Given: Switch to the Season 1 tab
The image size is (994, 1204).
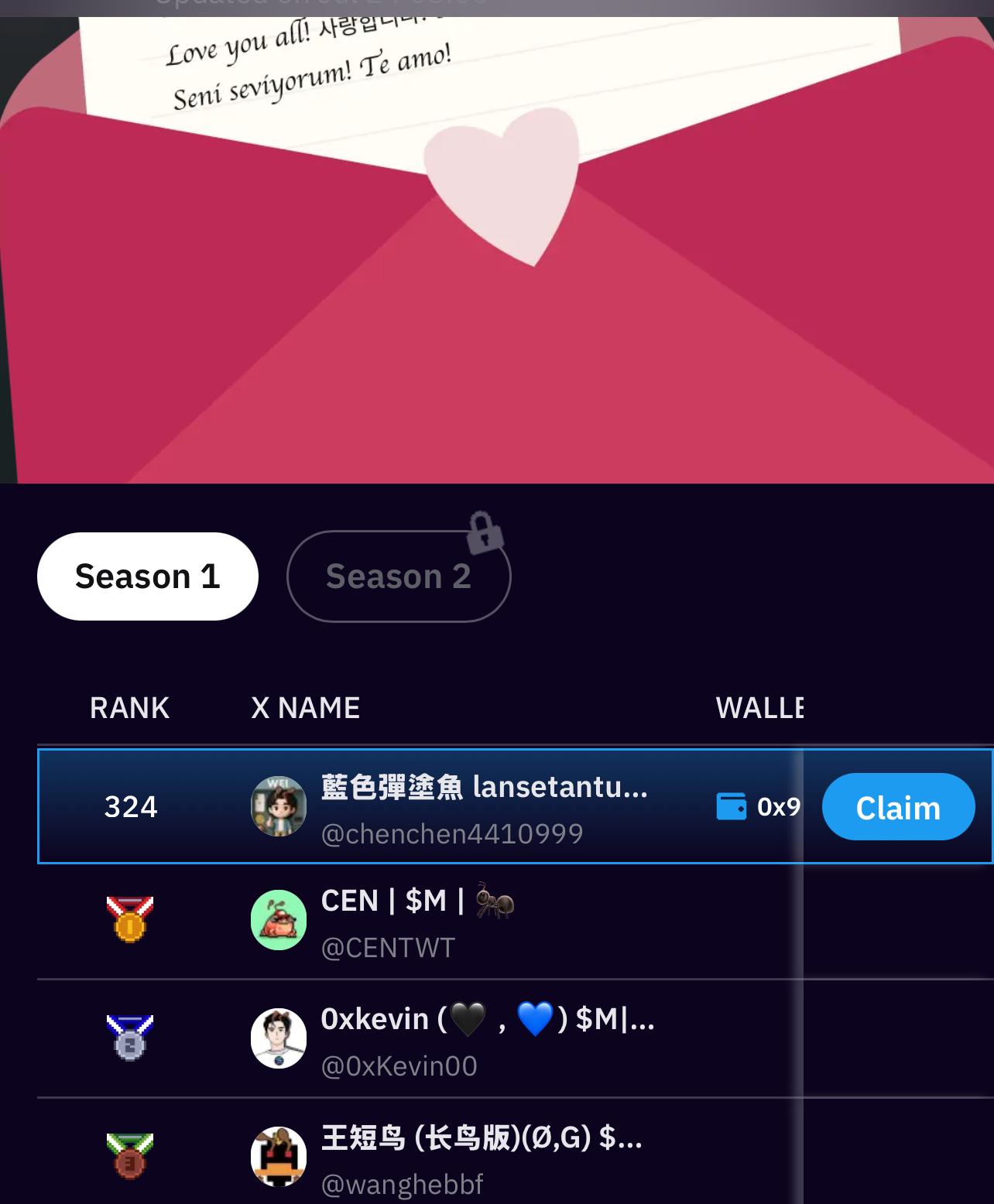Looking at the screenshot, I should click(x=147, y=576).
